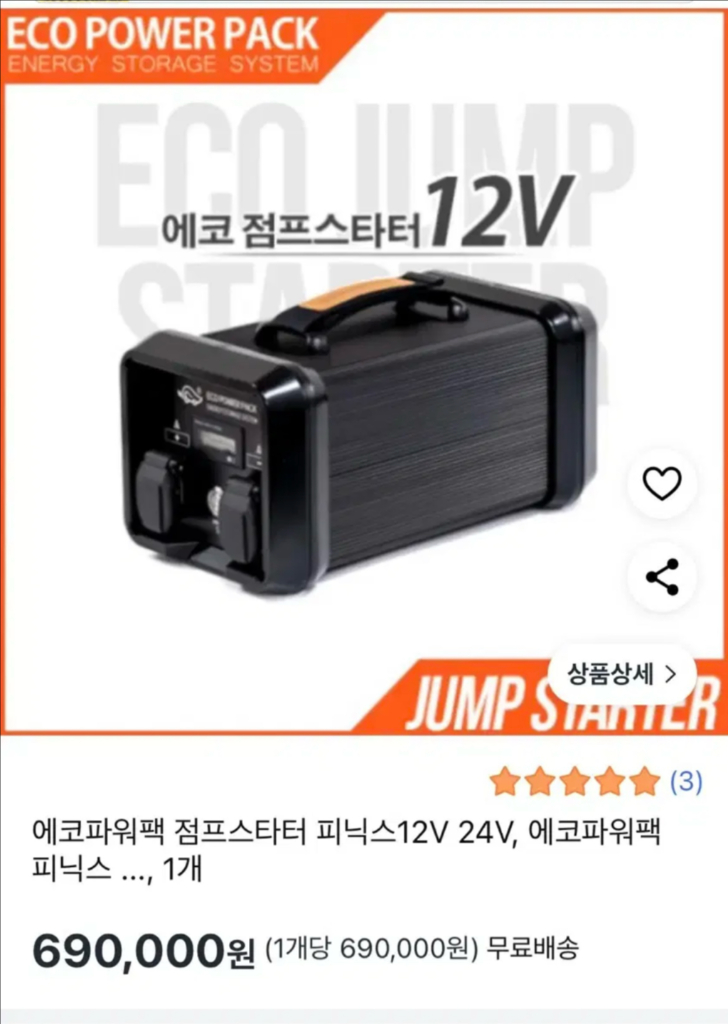Share this jump starter product
Screen dimensions: 728x1024
coord(661,577)
